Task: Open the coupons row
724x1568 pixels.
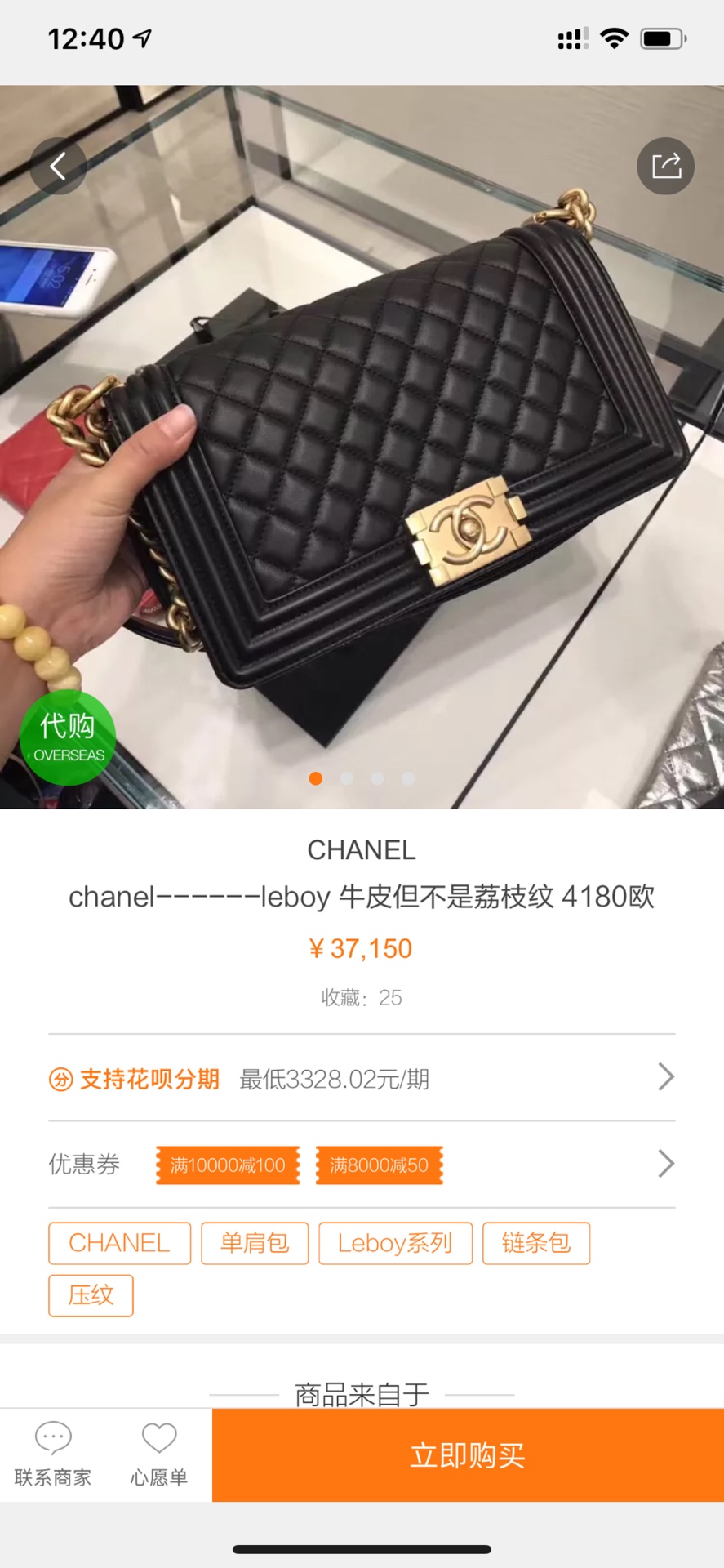Action: pyautogui.click(x=665, y=1164)
